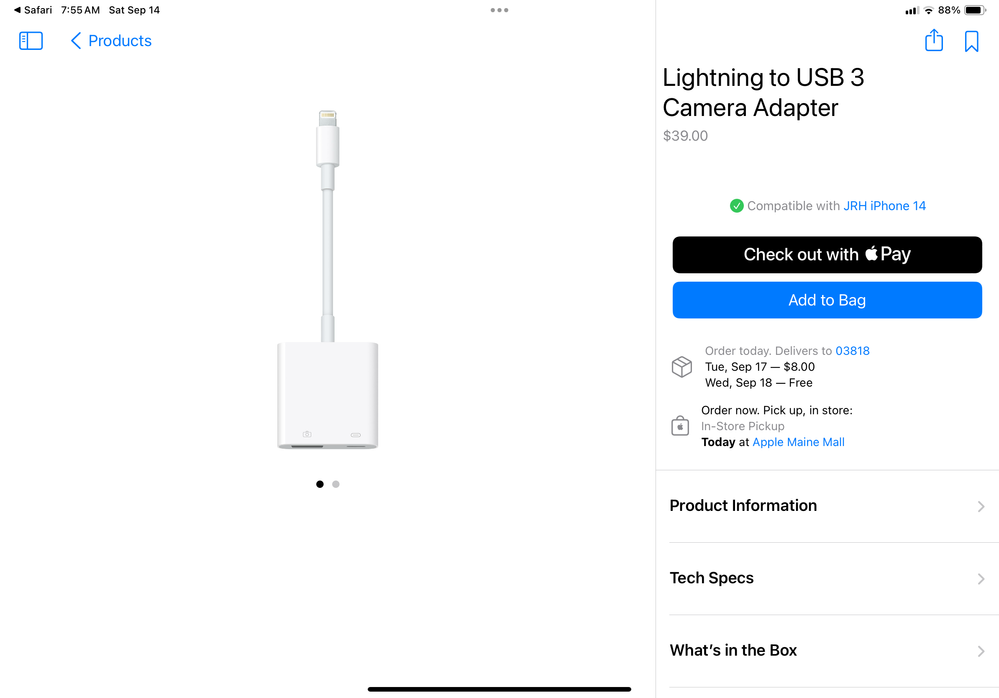Check out with Apple Pay

coord(827,255)
